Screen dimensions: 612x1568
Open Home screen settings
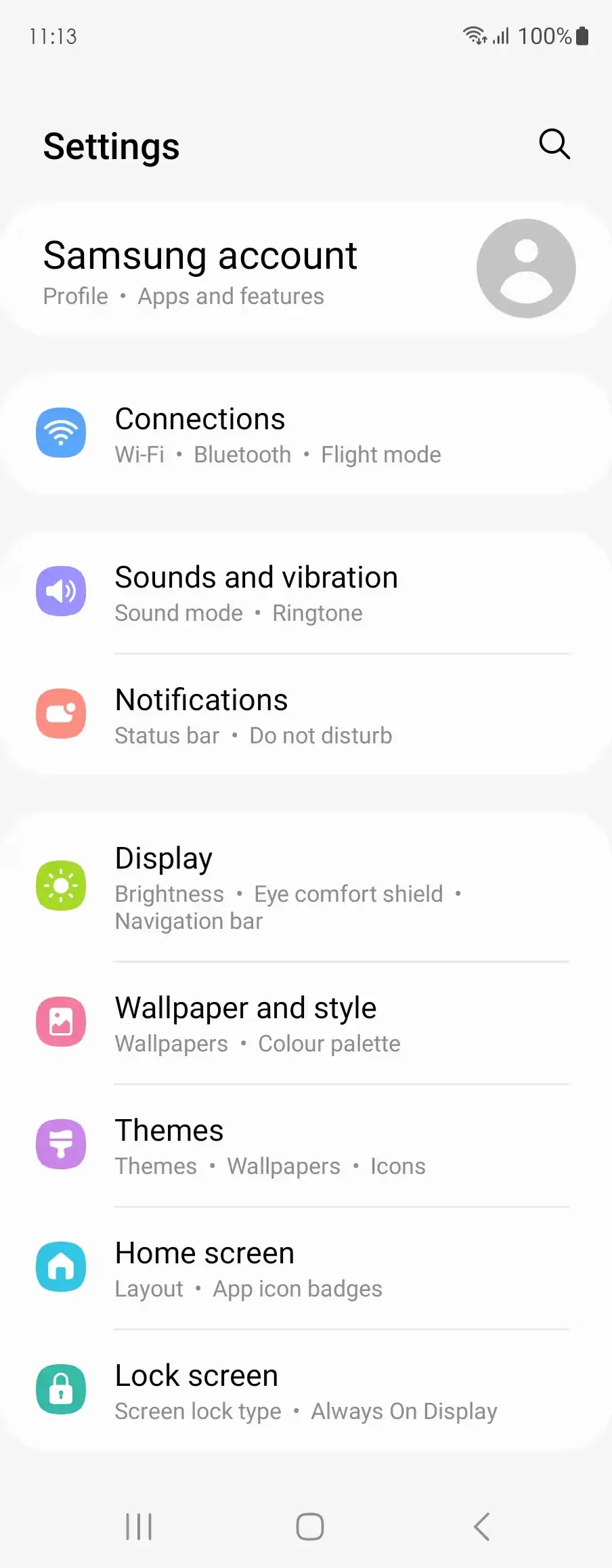click(305, 1268)
